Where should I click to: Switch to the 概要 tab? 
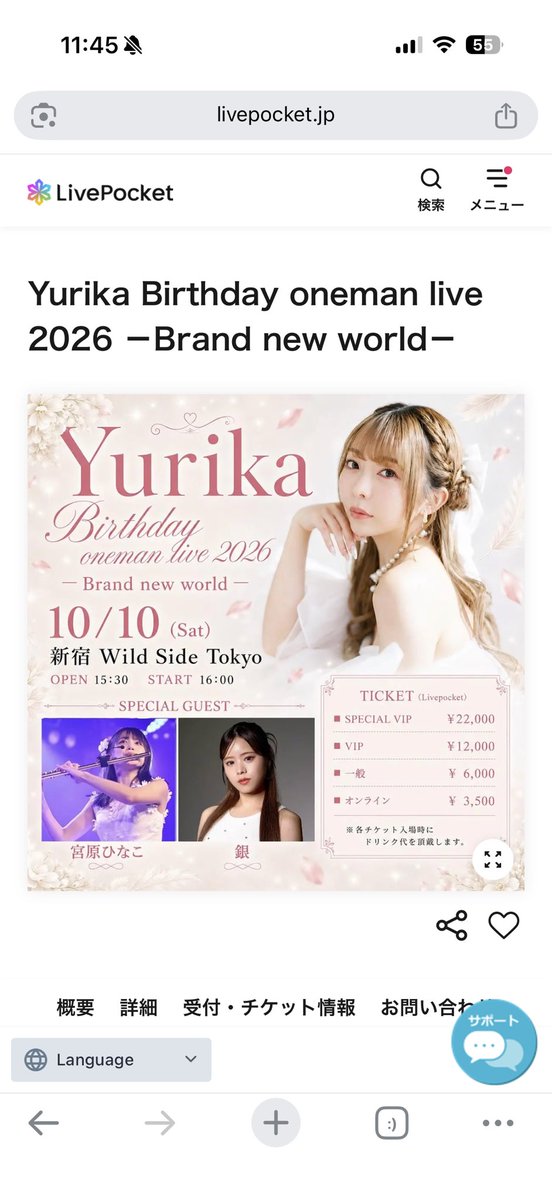[x=76, y=1007]
